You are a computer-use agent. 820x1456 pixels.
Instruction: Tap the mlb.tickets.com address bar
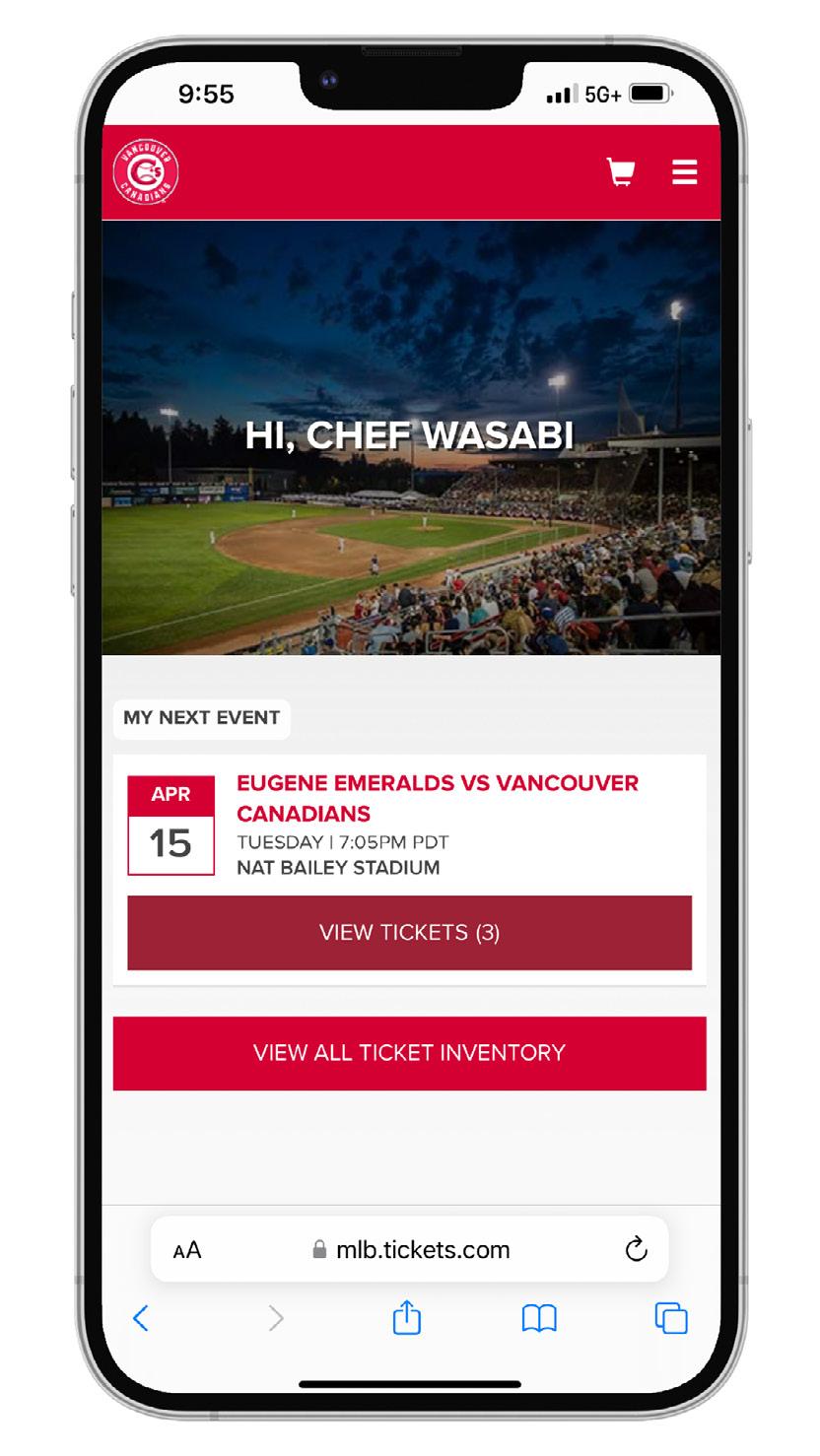tap(412, 1250)
